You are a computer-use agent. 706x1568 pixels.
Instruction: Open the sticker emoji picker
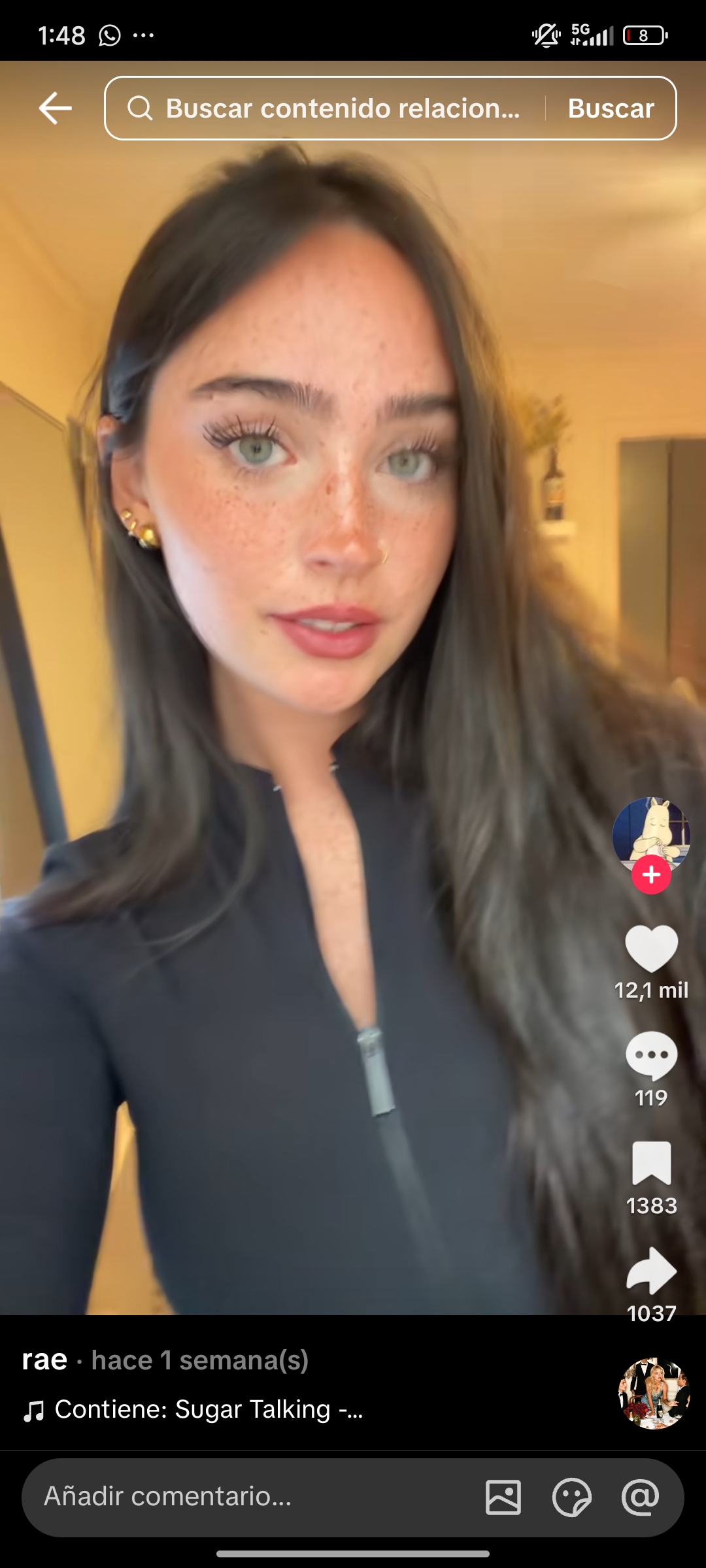[x=572, y=1497]
